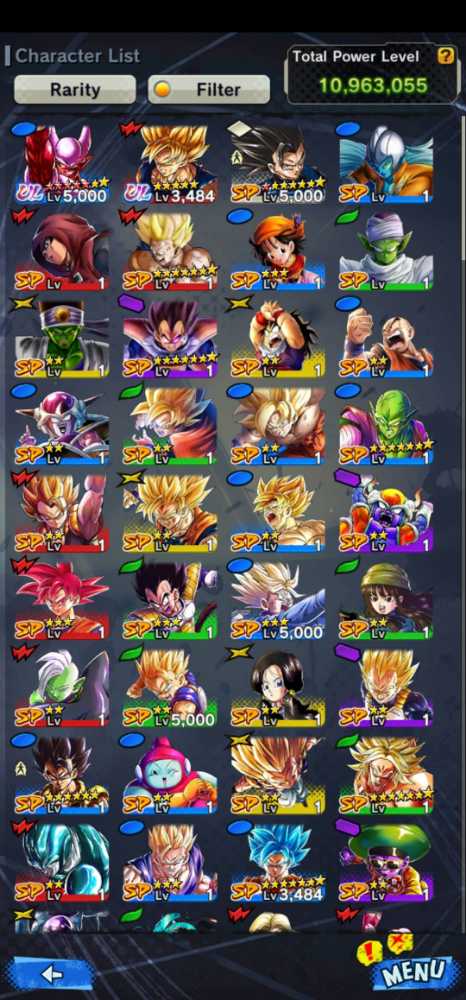Select the black-haired Android 17 card
The height and width of the screenshot is (1000, 466).
pos(278,688)
